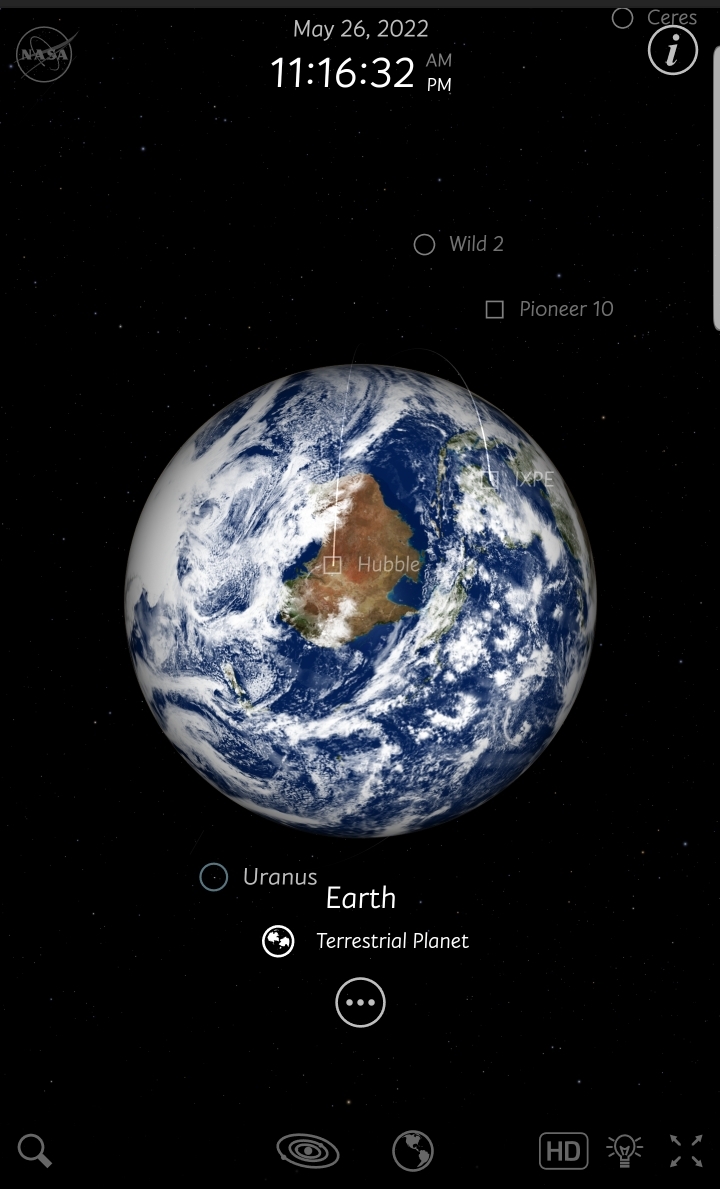Go to Pioneer 10
Viewport: 720px width, 1189px height.
pyautogui.click(x=565, y=309)
